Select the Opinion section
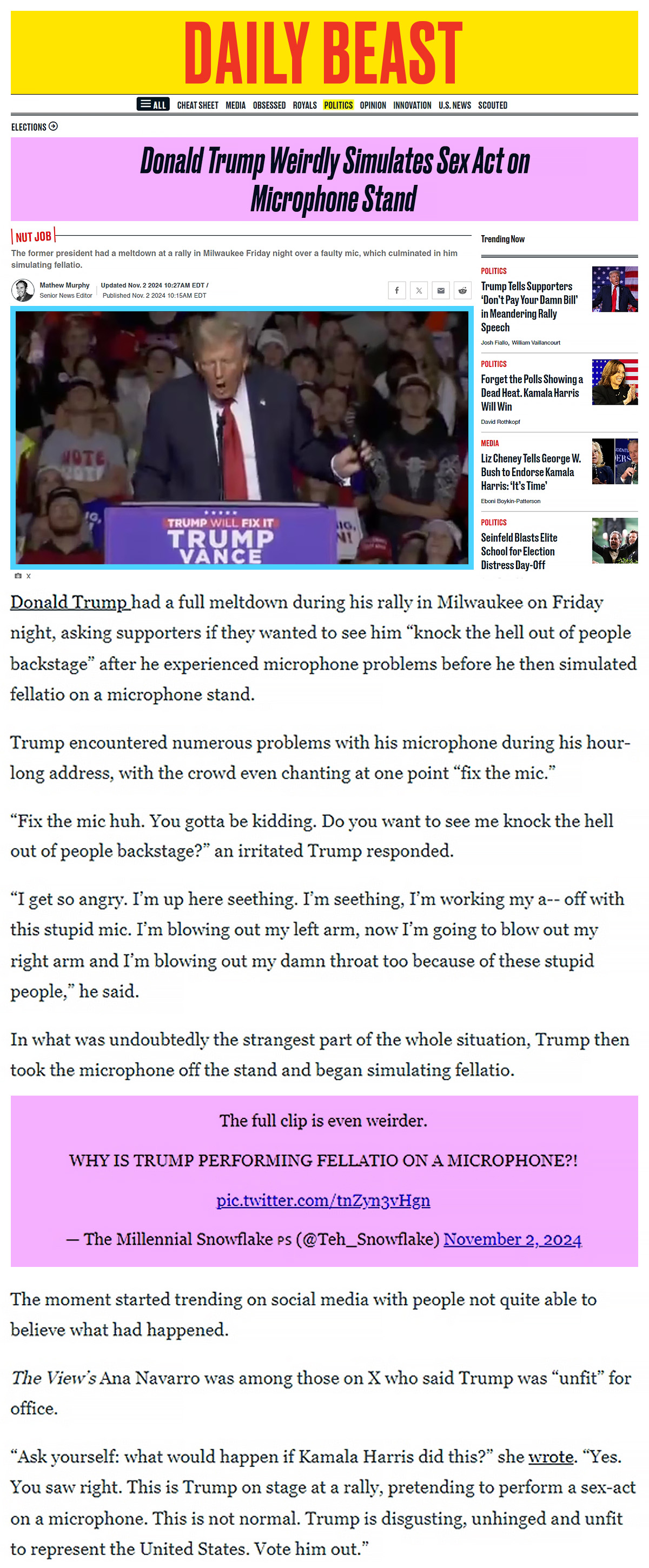 [373, 105]
